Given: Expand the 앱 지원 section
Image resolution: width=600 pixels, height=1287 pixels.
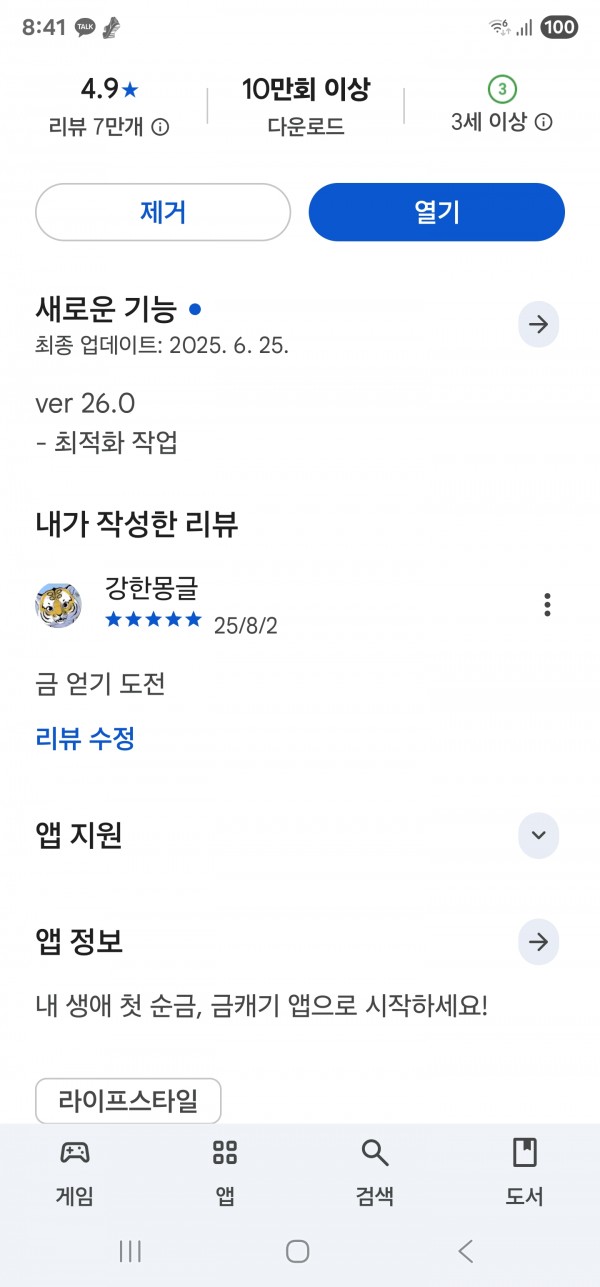Looking at the screenshot, I should pos(538,835).
